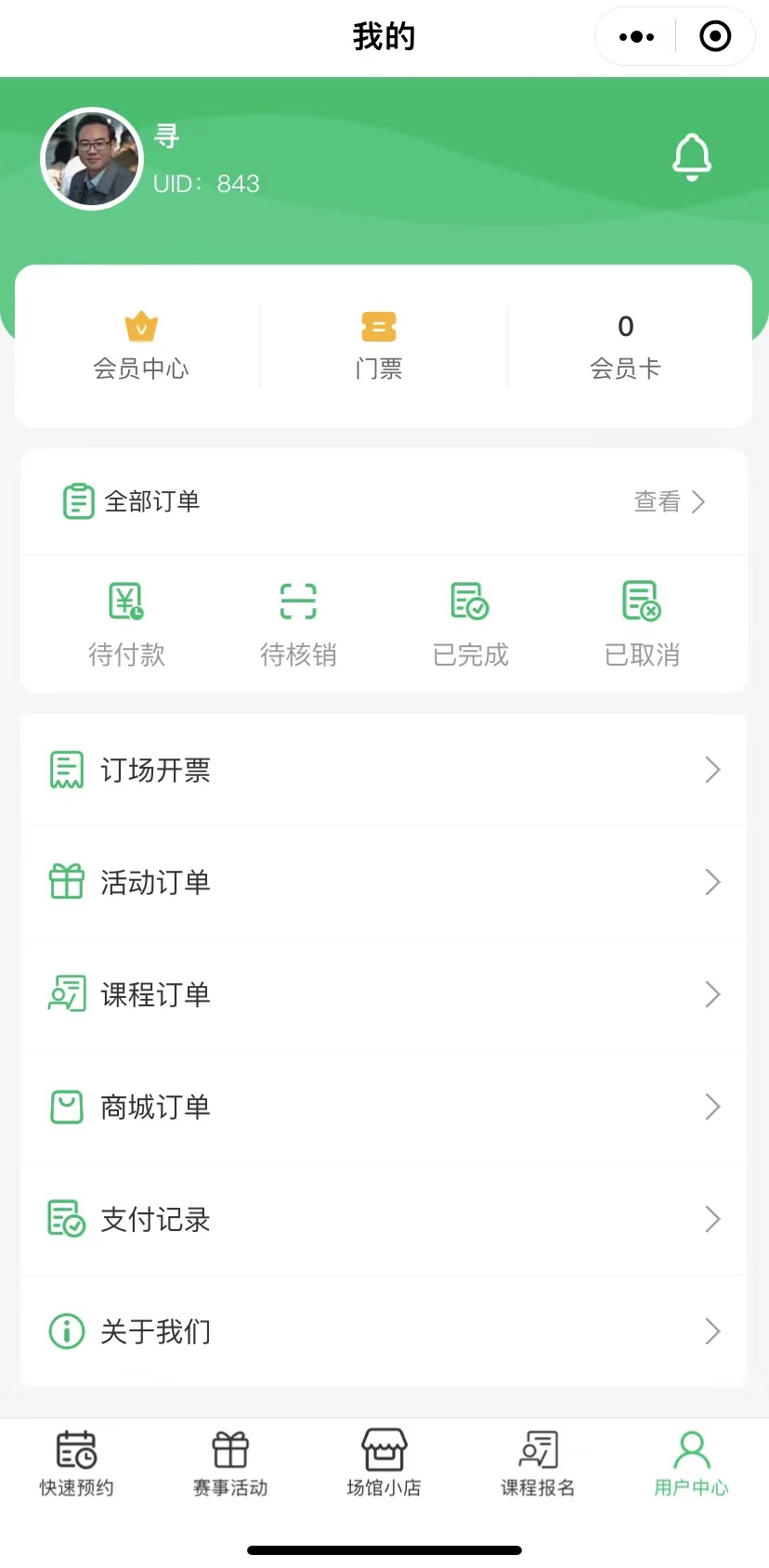Viewport: 769px width, 1568px height.
Task: Open 关于我们 row
Action: (384, 1332)
